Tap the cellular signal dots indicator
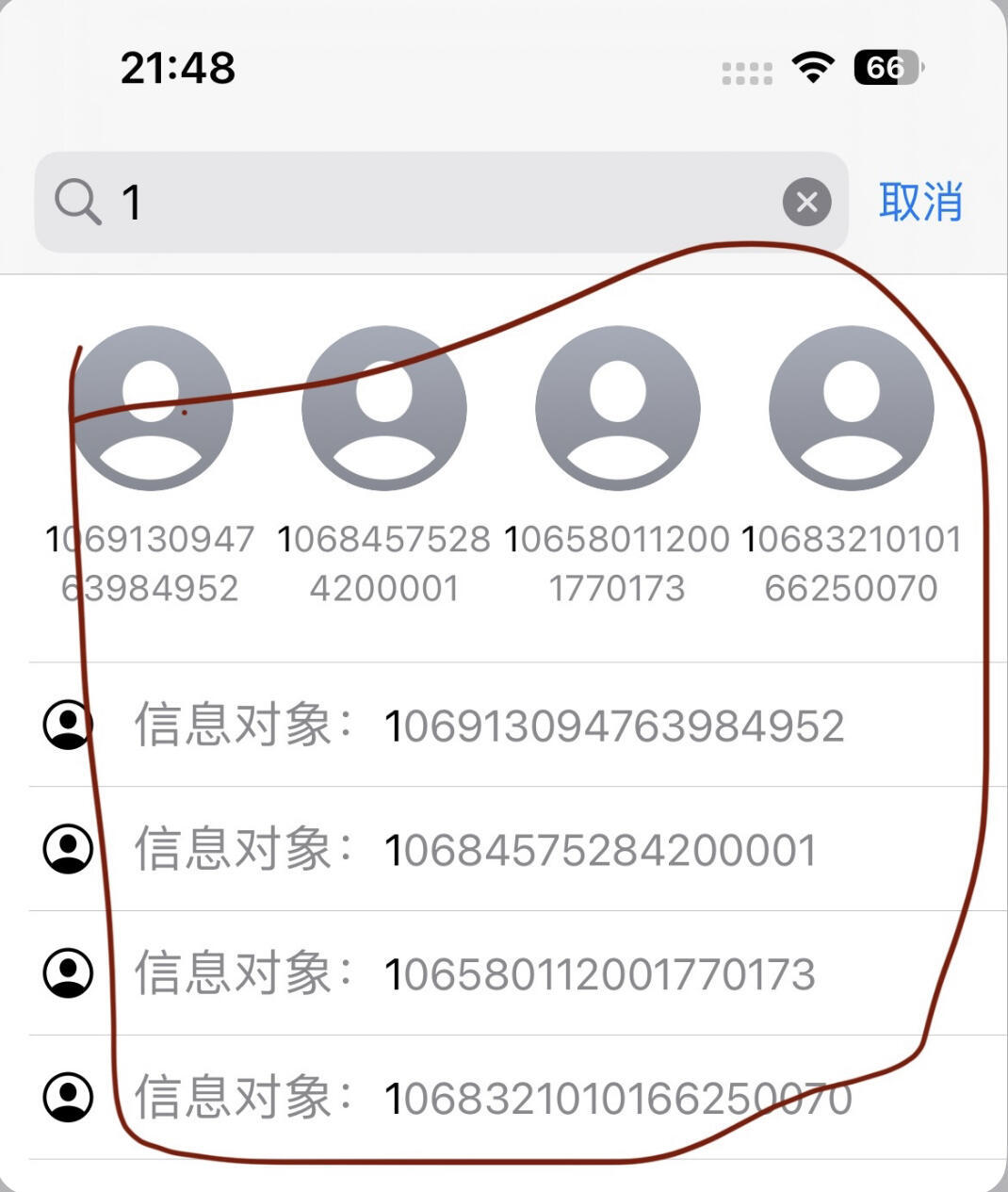The height and width of the screenshot is (1192, 1008). point(745,71)
